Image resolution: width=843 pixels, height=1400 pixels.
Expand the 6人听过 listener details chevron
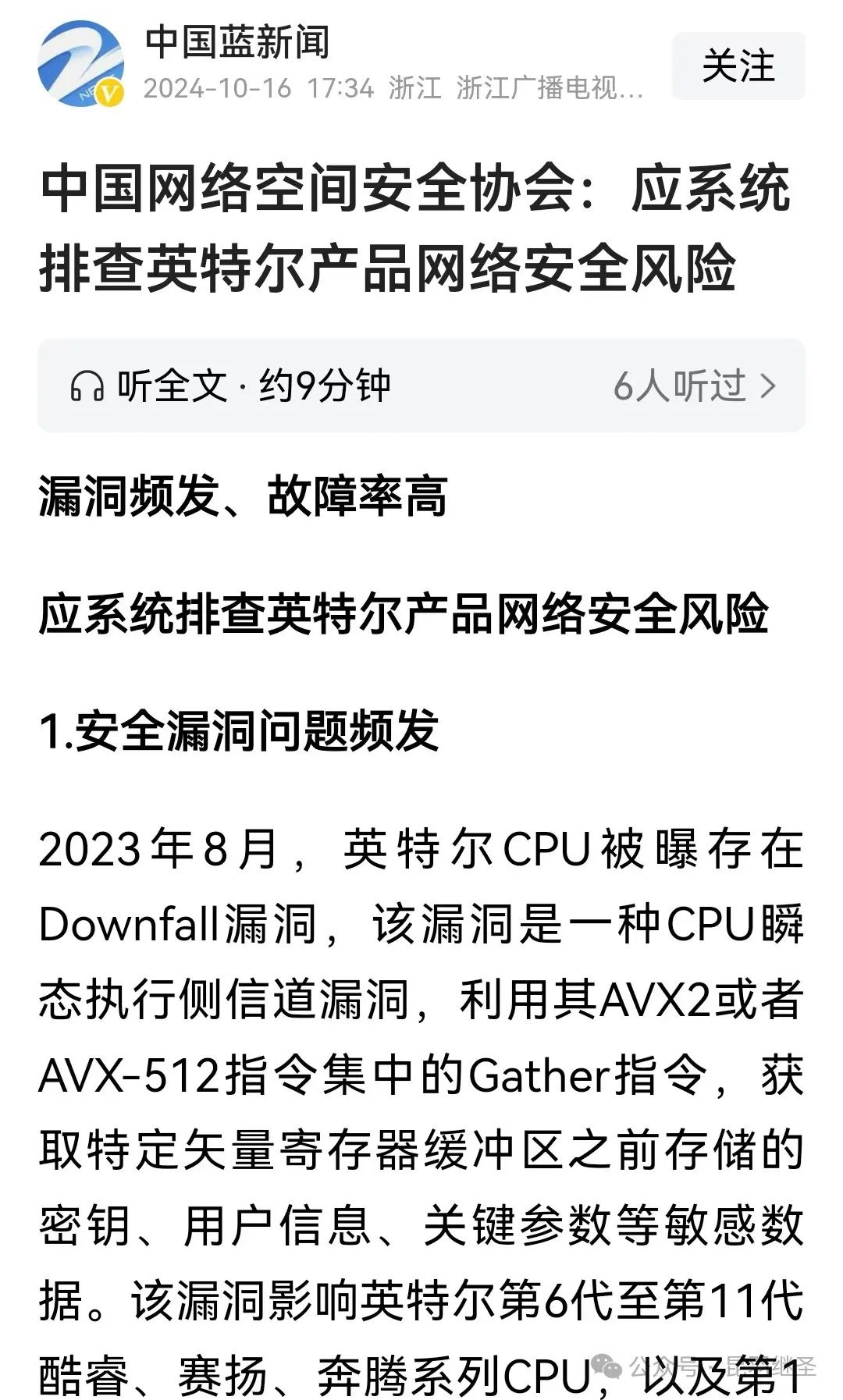[769, 384]
